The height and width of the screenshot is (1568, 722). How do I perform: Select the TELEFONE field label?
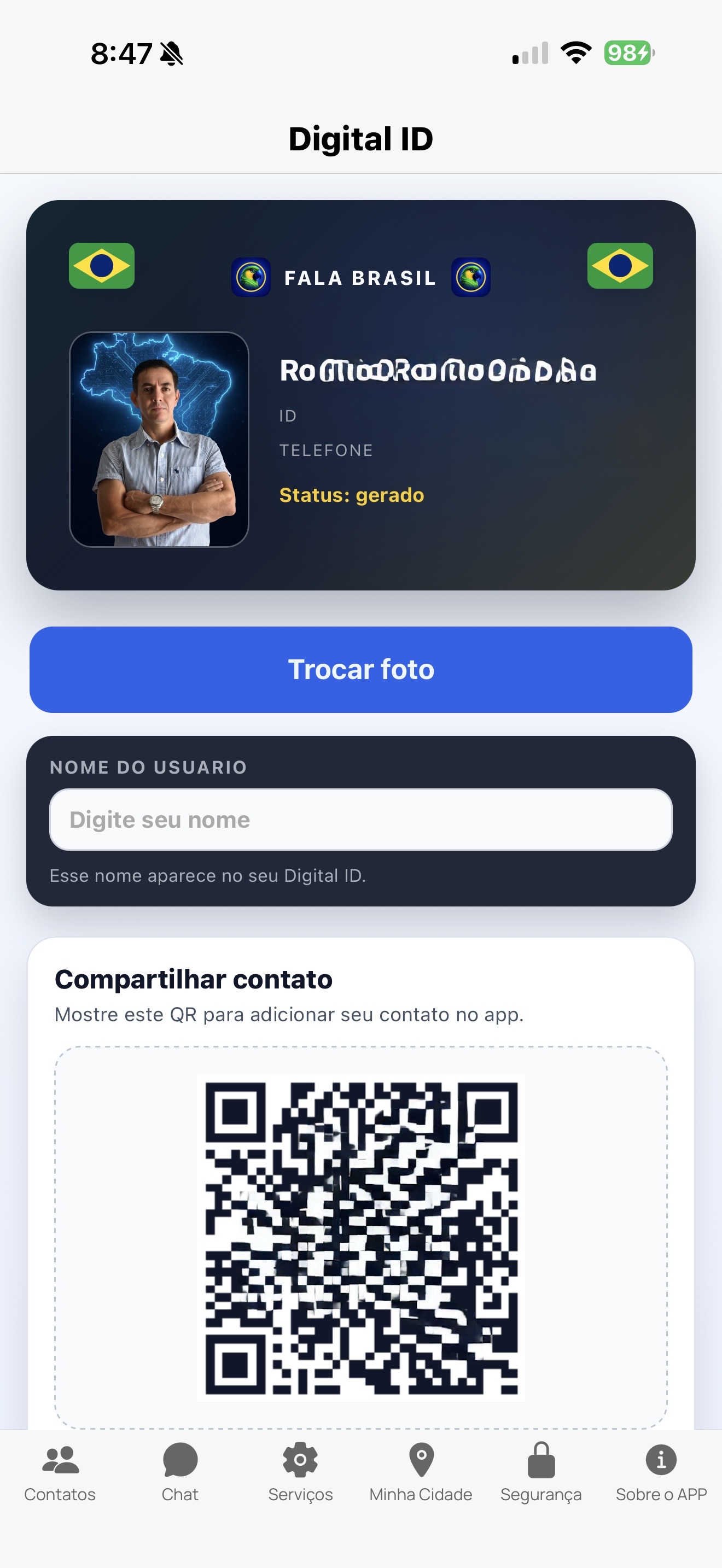point(327,450)
